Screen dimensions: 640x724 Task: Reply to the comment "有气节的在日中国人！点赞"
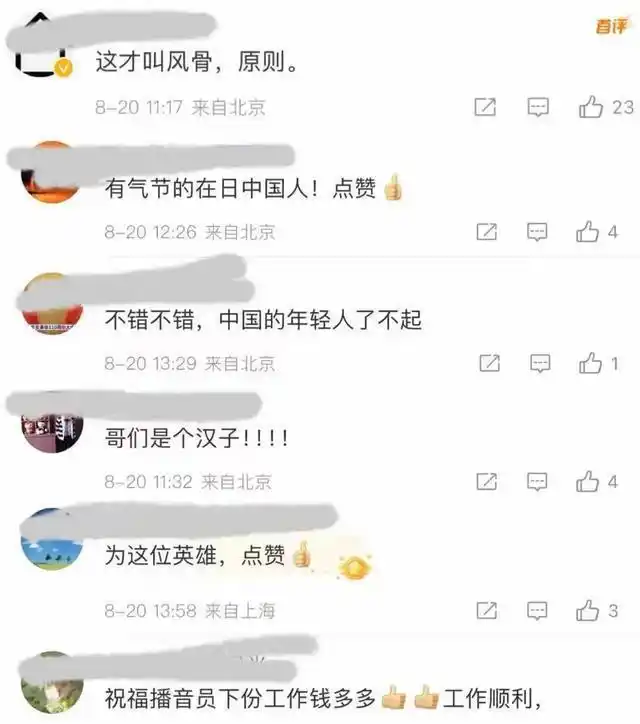coord(539,232)
